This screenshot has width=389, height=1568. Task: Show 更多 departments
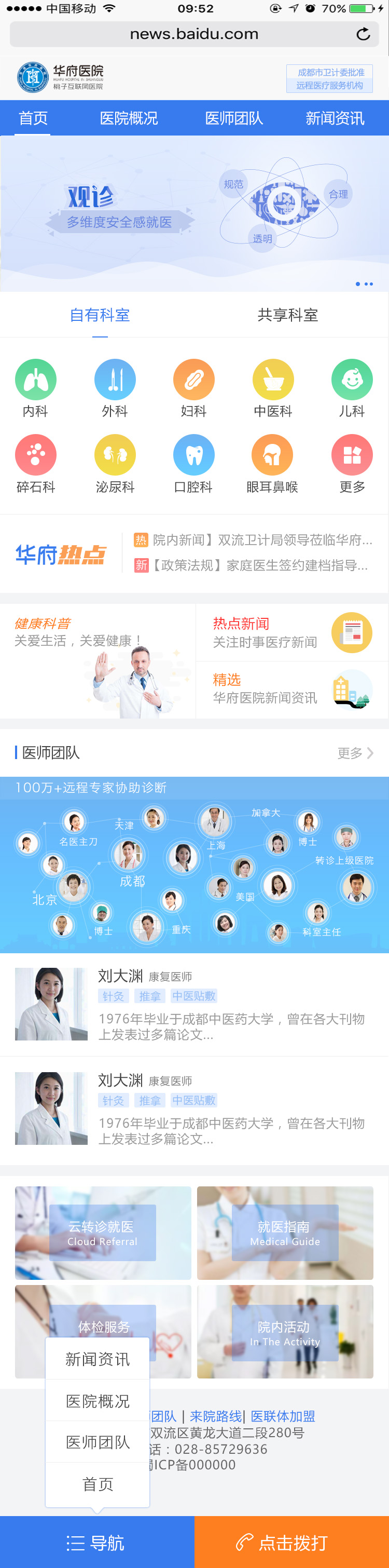coord(351,464)
